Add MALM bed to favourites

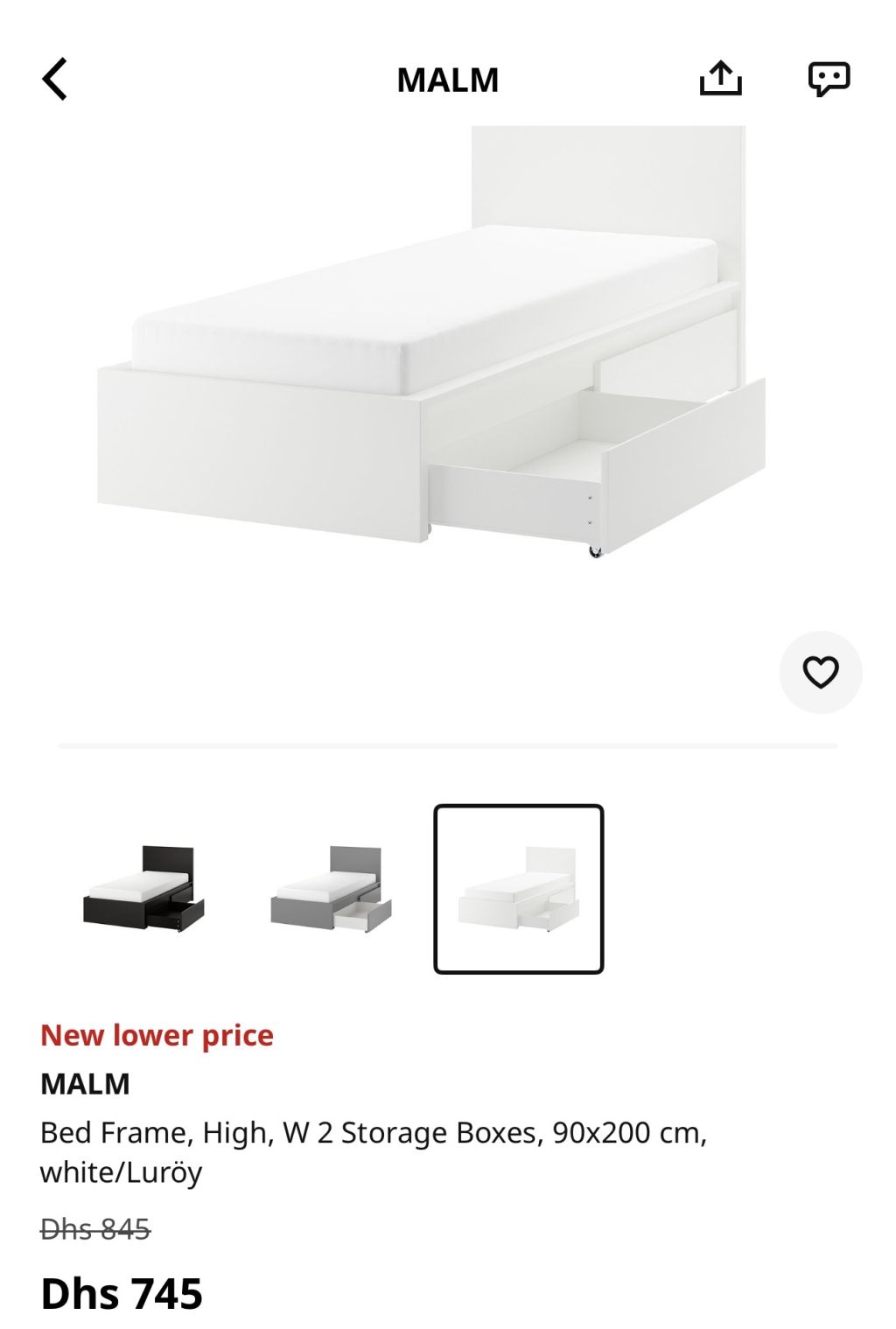click(820, 672)
